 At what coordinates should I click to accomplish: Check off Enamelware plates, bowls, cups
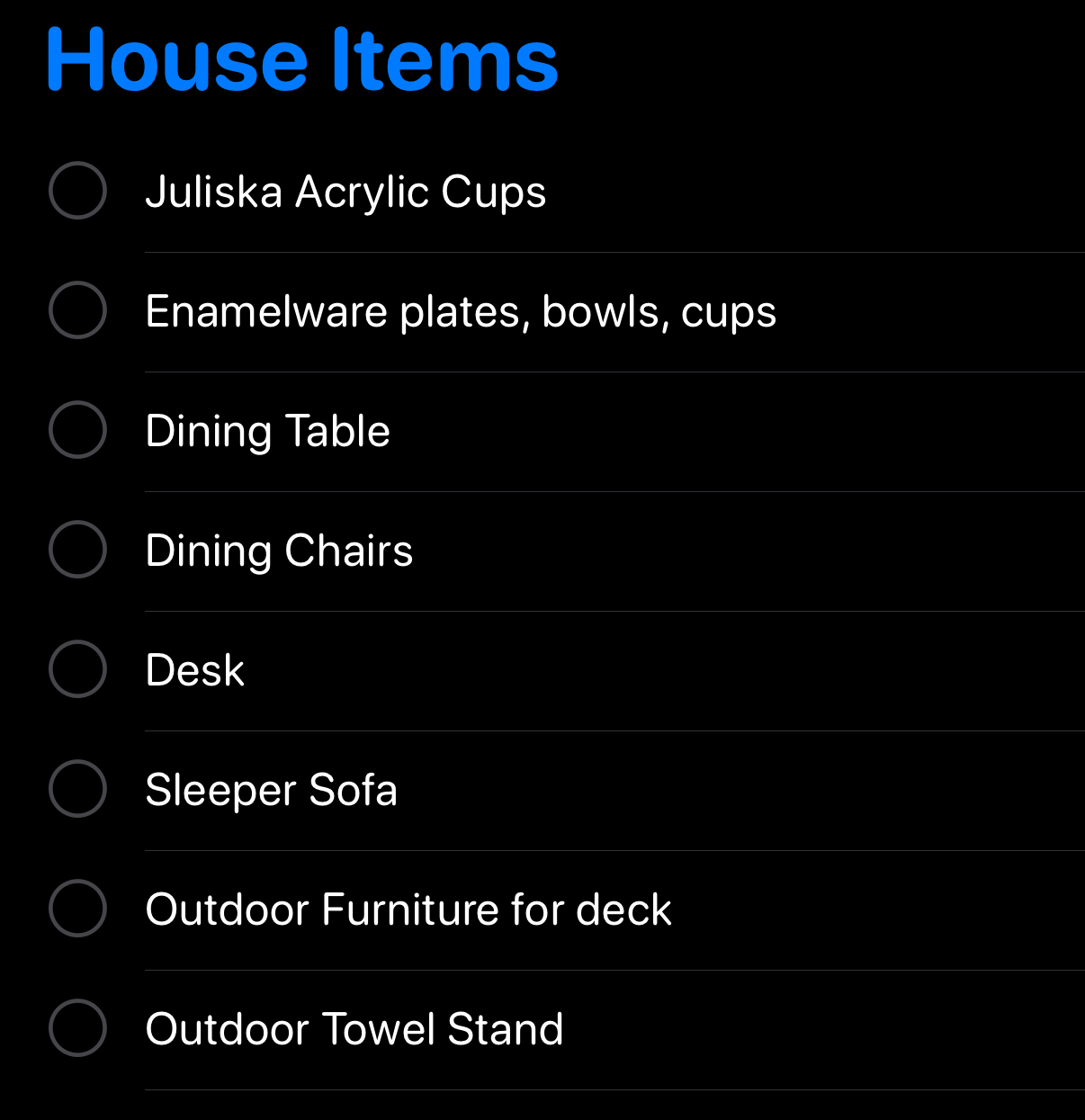(77, 310)
